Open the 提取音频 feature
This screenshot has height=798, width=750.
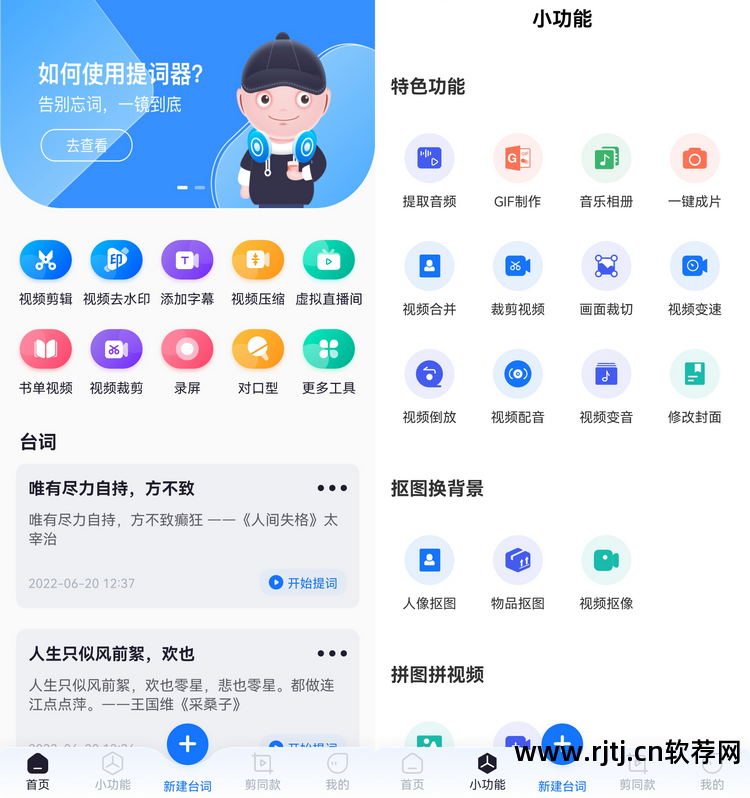point(429,158)
